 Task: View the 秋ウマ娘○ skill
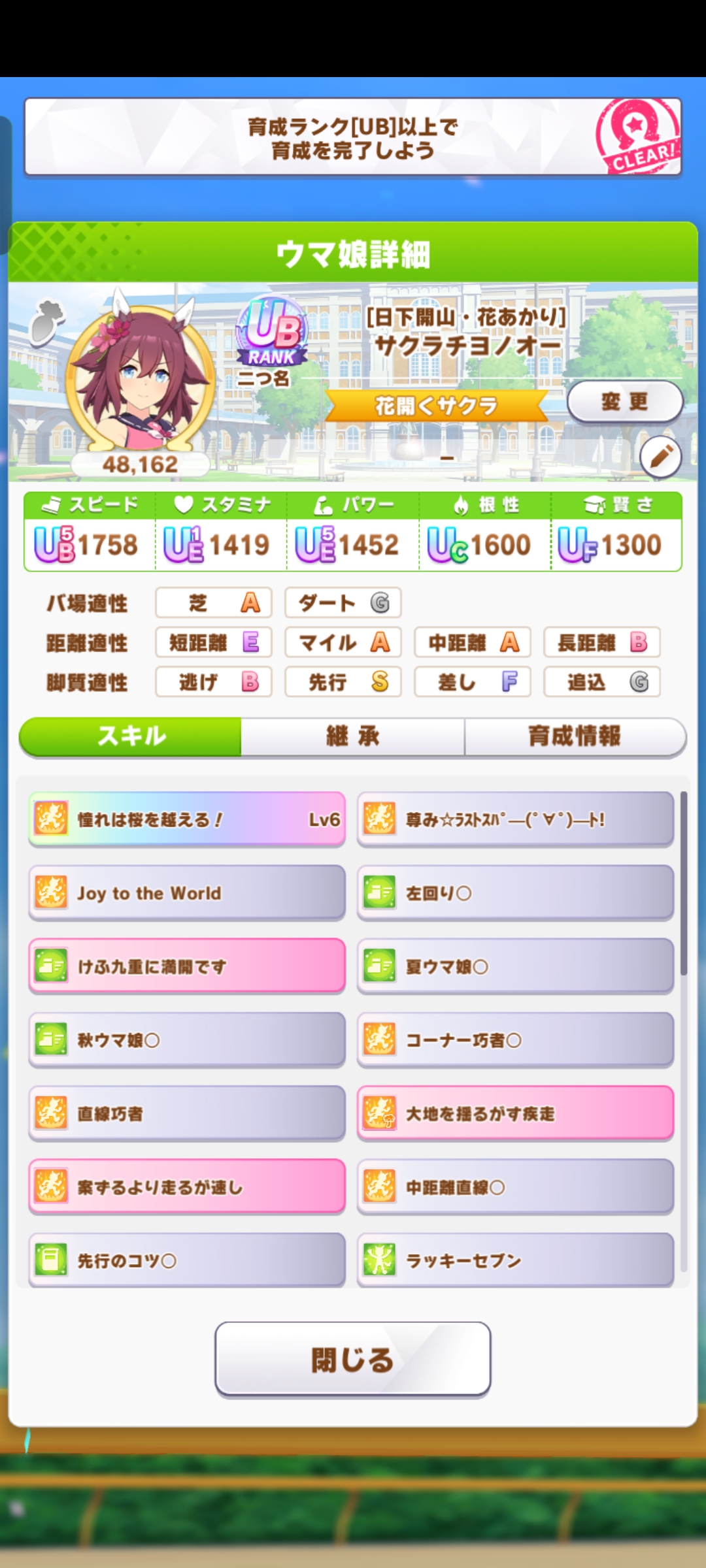187,1039
